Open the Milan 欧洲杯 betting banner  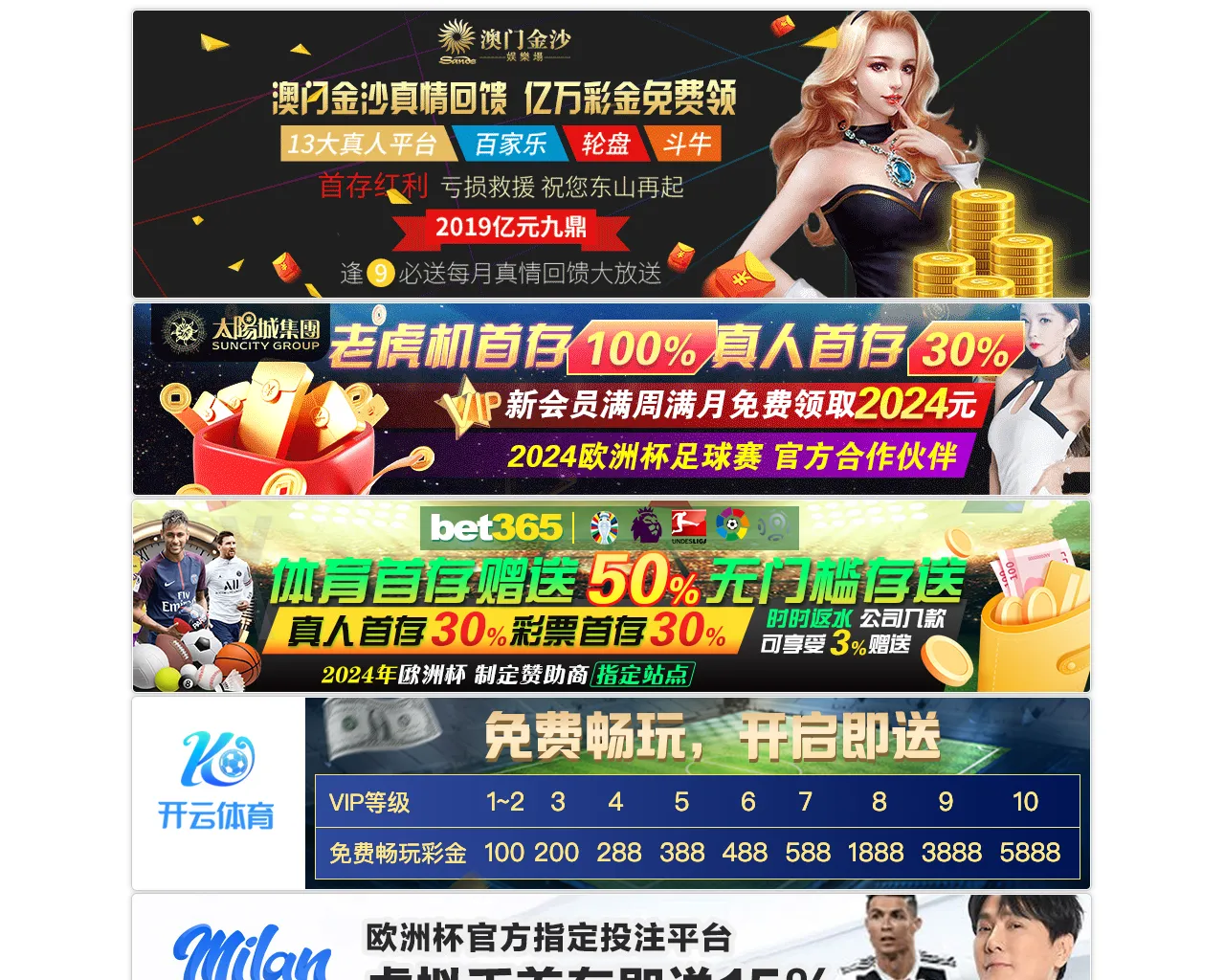[611, 940]
